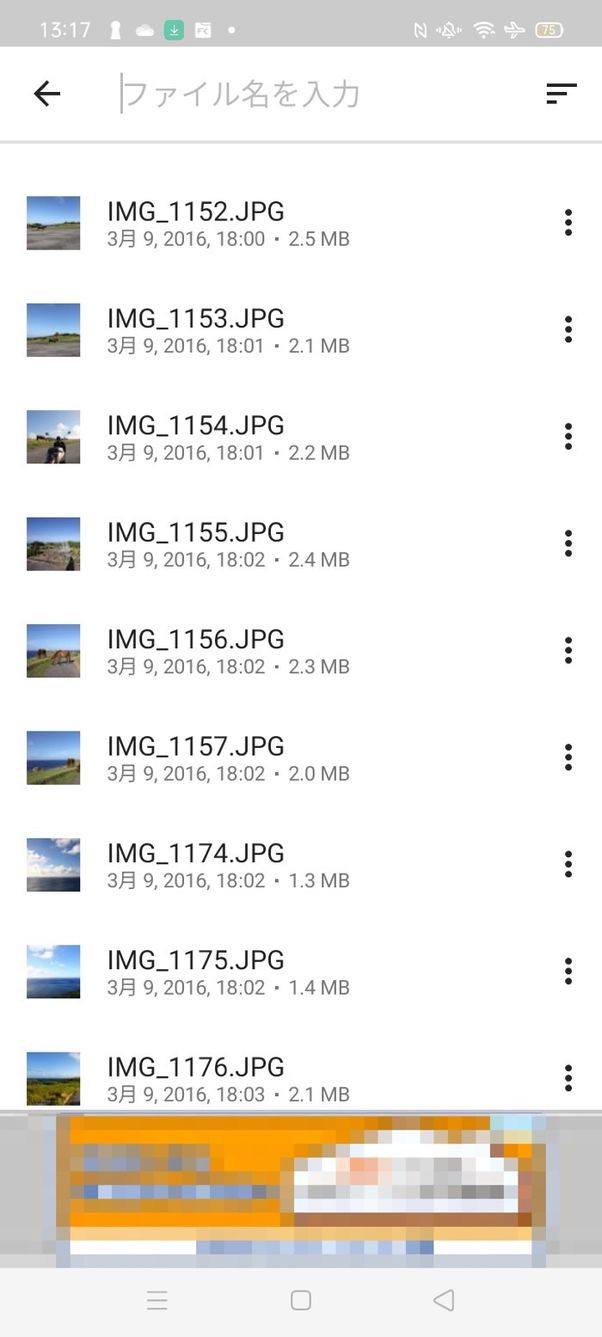The height and width of the screenshot is (1337, 602).
Task: Open more options for IMG_1152.JPG
Action: [x=568, y=223]
